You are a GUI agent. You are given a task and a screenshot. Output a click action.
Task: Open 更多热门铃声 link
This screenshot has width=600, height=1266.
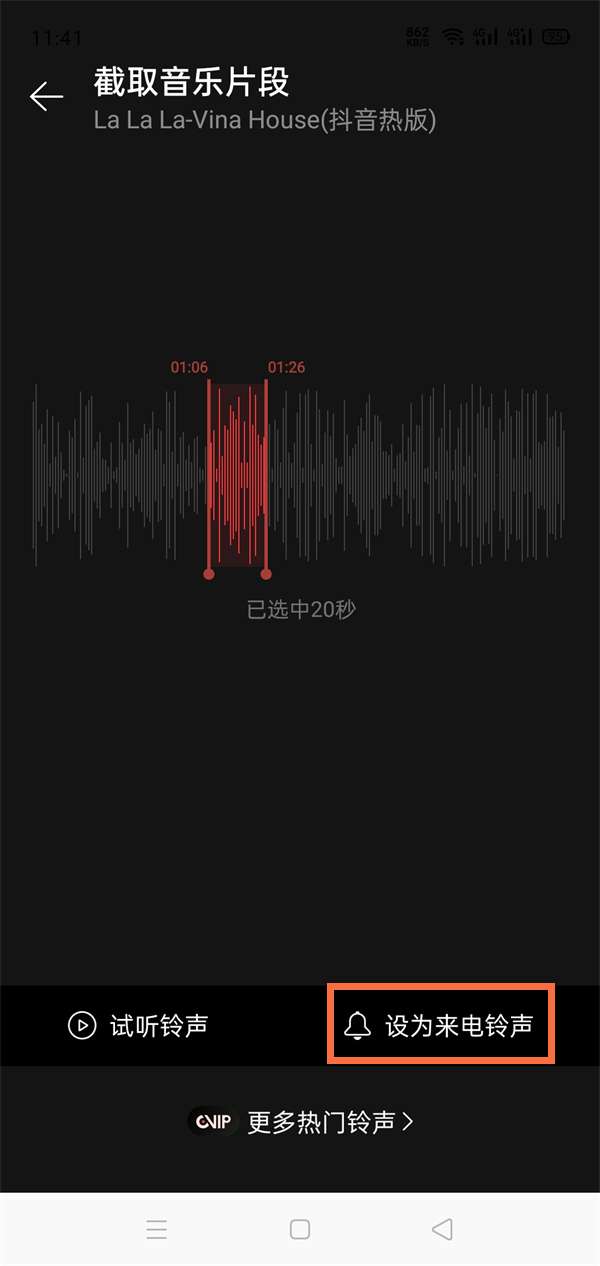tap(301, 1122)
